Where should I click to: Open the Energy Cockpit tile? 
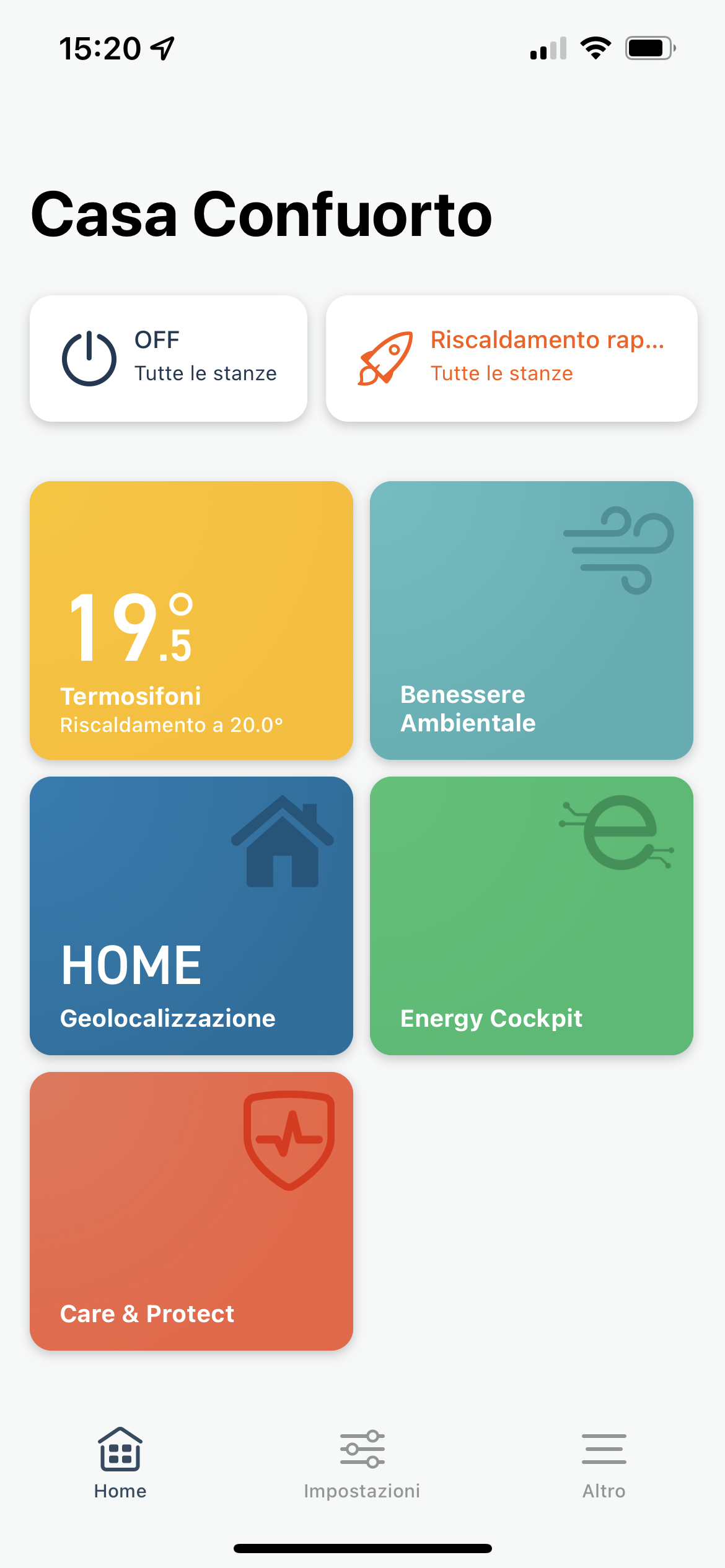coord(532,916)
